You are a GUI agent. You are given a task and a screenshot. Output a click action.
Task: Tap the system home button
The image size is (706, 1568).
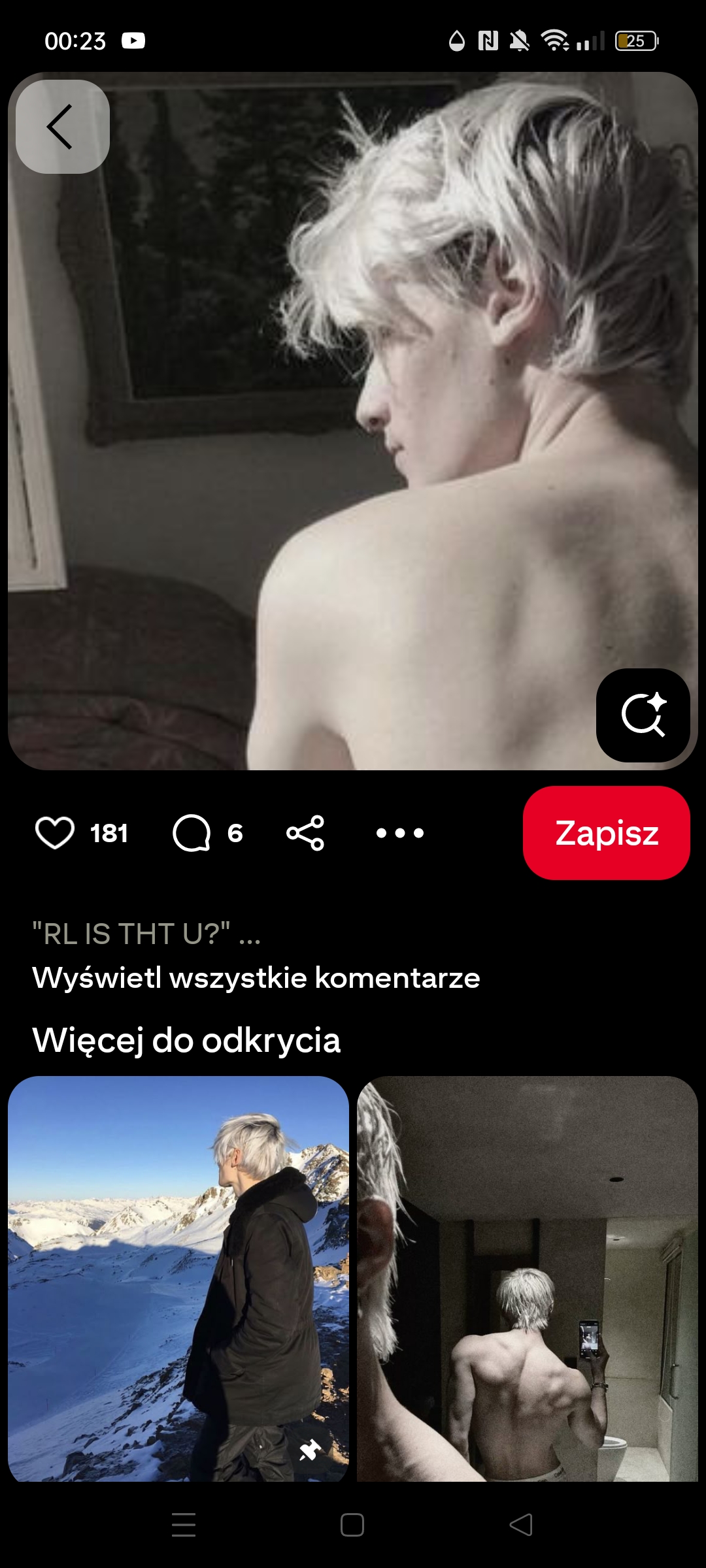(x=352, y=1525)
